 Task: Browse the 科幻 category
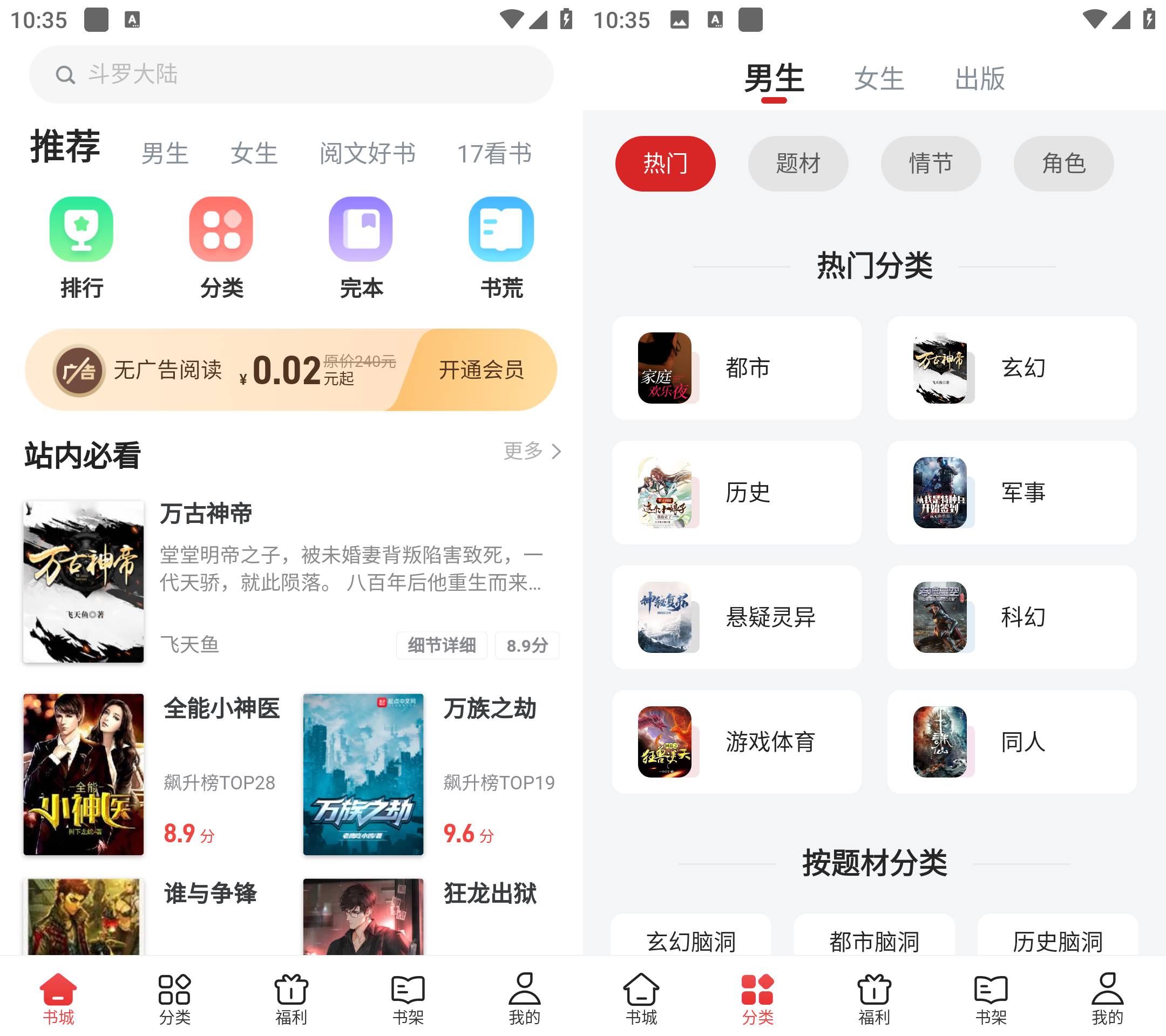1012,617
